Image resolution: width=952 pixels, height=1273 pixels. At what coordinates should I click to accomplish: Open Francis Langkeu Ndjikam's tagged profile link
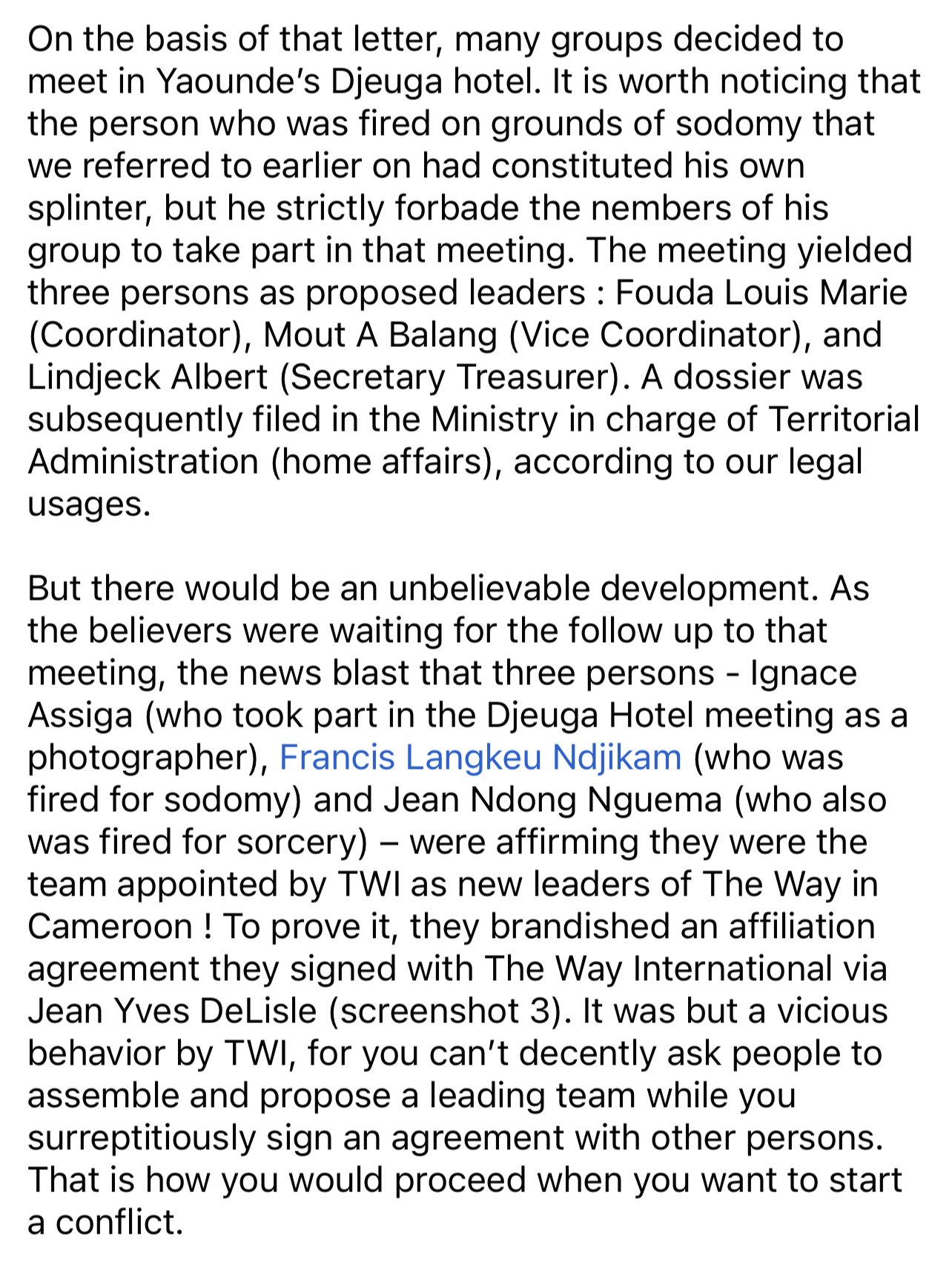[480, 757]
